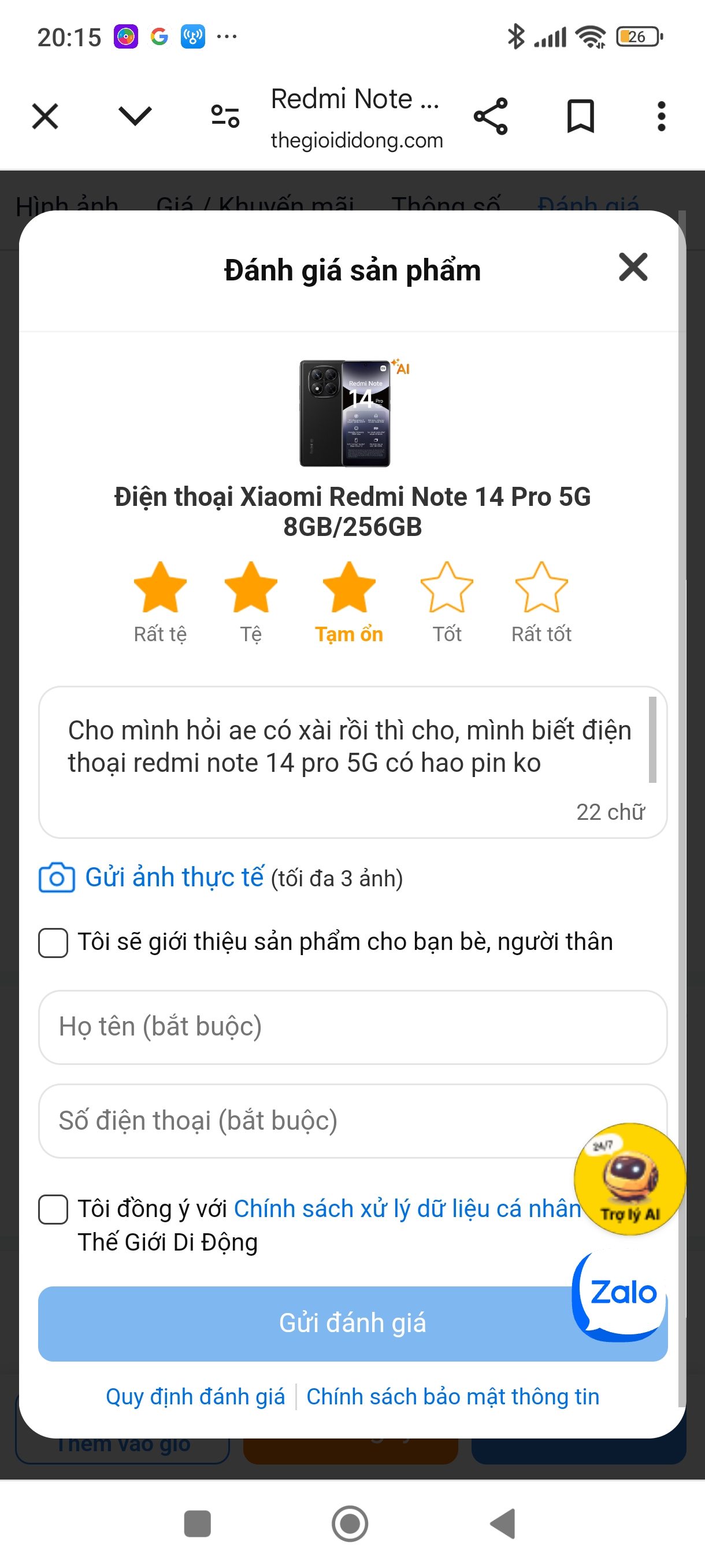Submit review with Gửi đánh giá
Screen dimensions: 705x1568
(304, 1323)
